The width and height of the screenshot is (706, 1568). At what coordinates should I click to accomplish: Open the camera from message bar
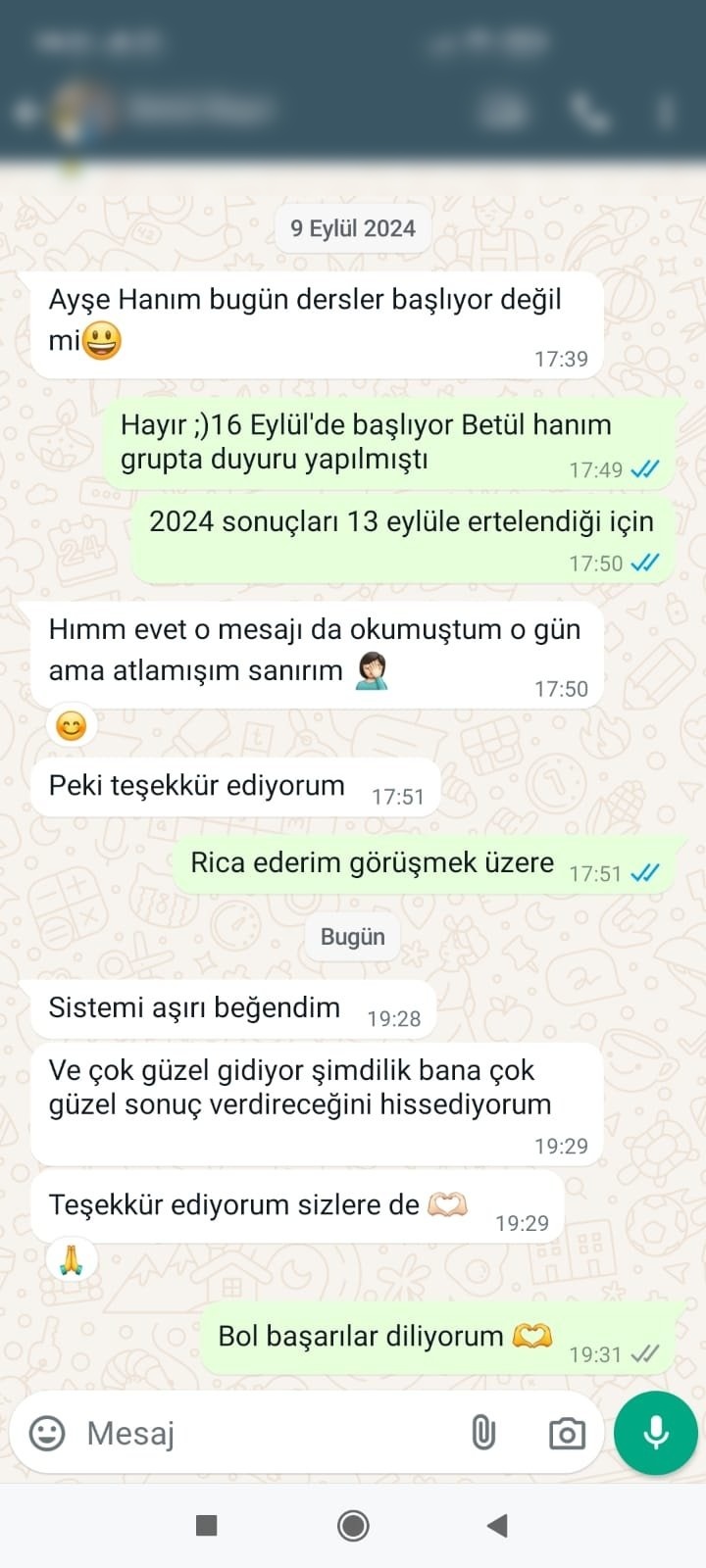(567, 1434)
